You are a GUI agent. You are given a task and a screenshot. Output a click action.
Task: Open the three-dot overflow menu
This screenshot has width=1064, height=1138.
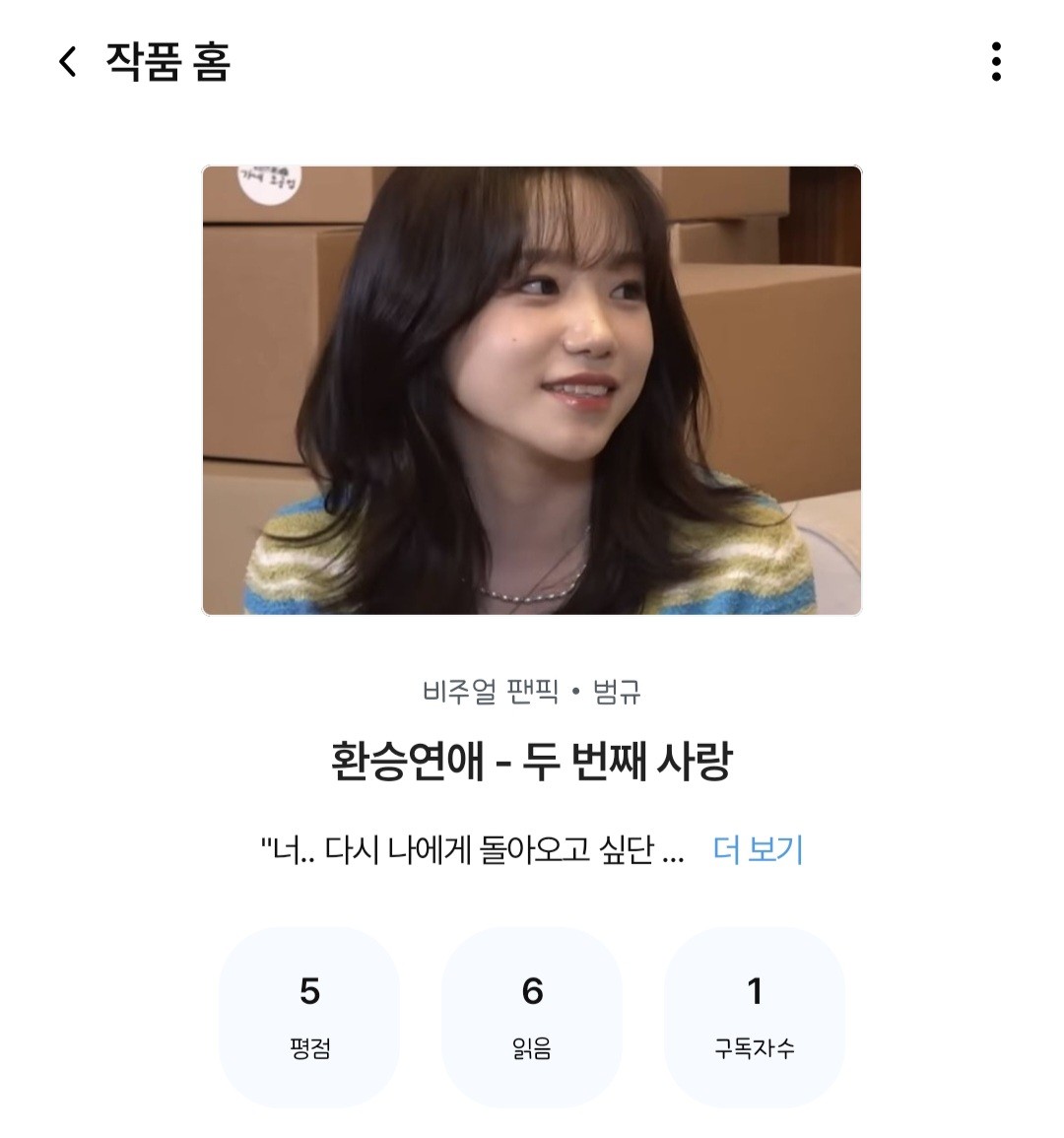[x=996, y=62]
